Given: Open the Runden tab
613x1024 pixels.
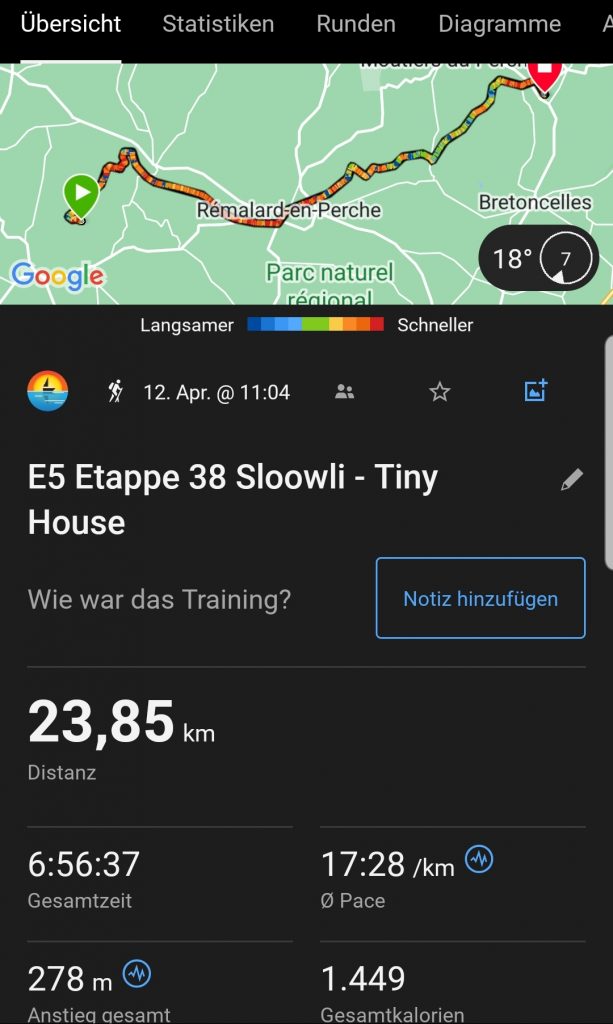Looking at the screenshot, I should tap(356, 24).
